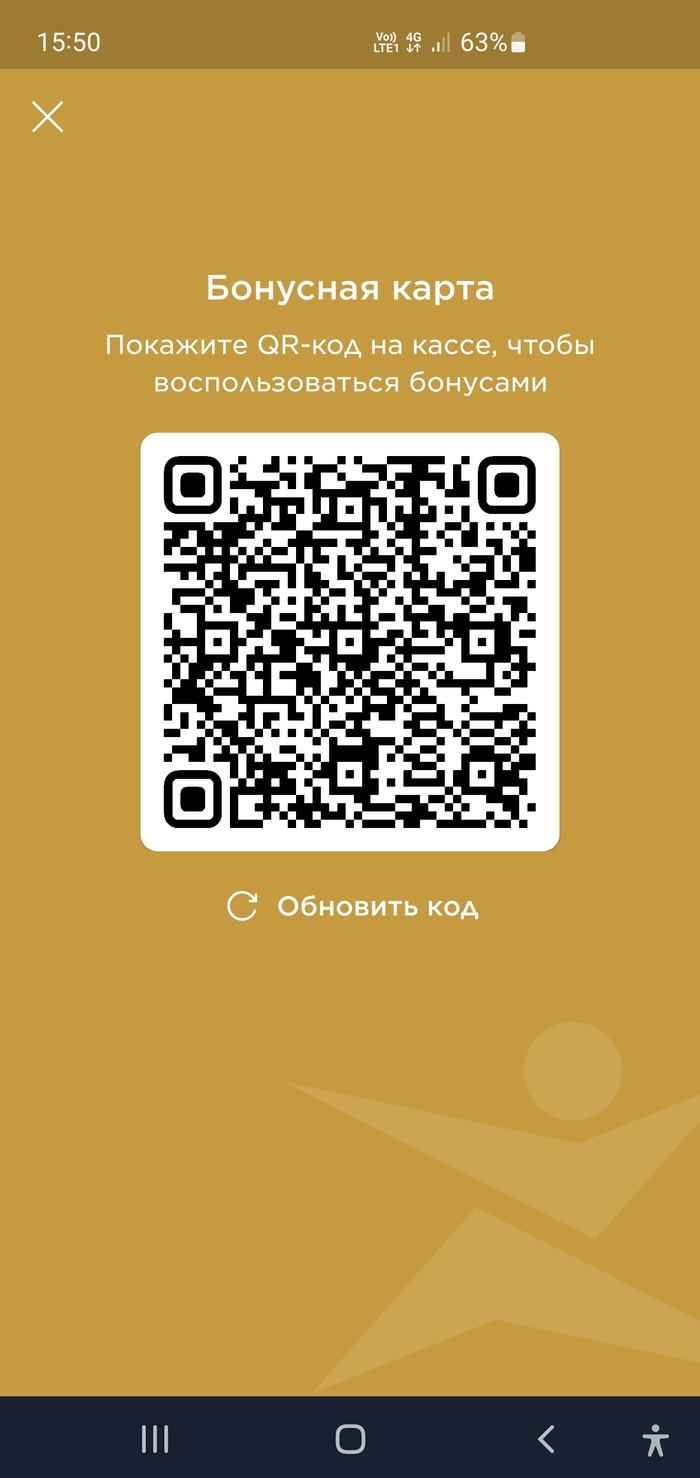Go to the home screen
700x1478 pixels.
(350, 1439)
